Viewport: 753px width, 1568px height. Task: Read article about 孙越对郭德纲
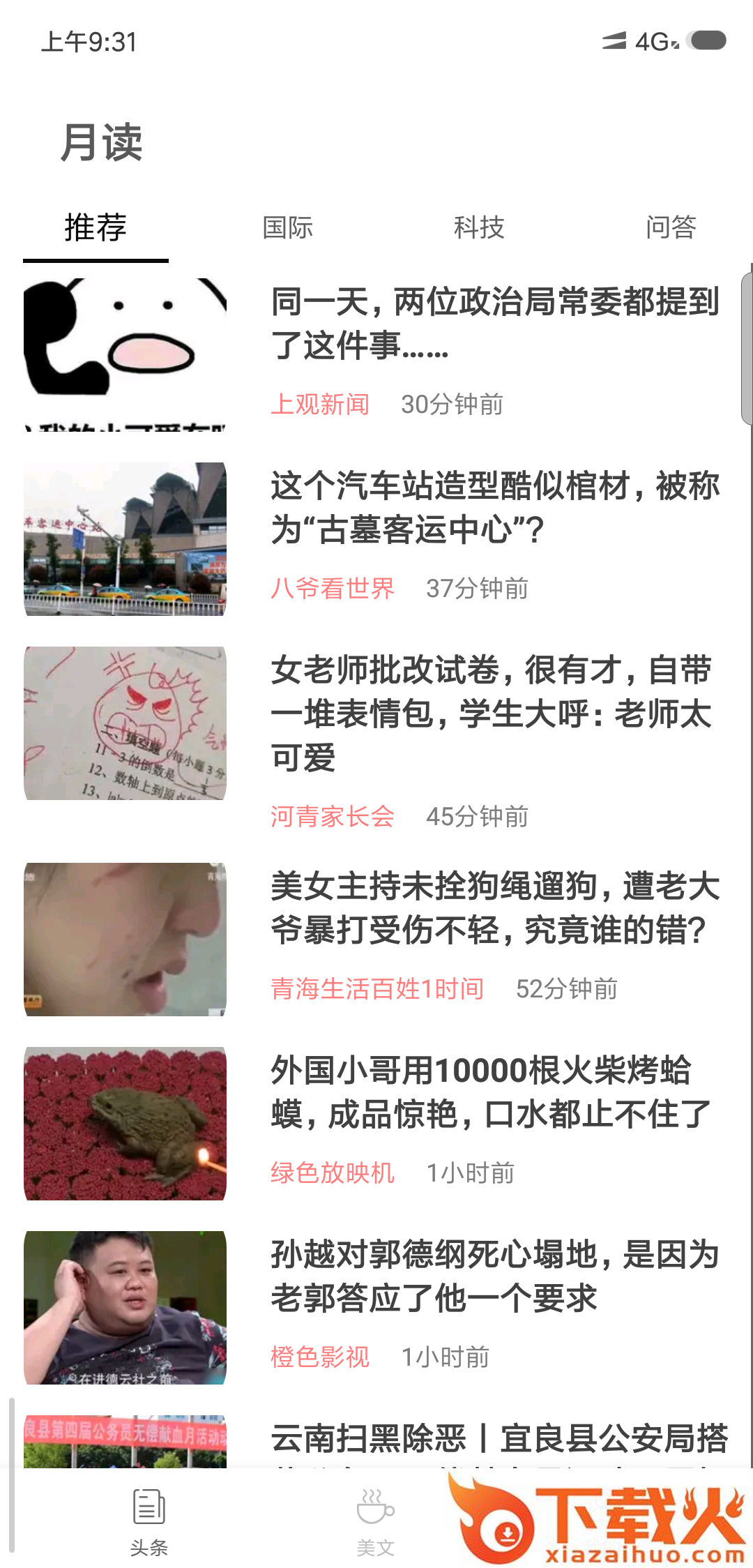click(494, 1276)
